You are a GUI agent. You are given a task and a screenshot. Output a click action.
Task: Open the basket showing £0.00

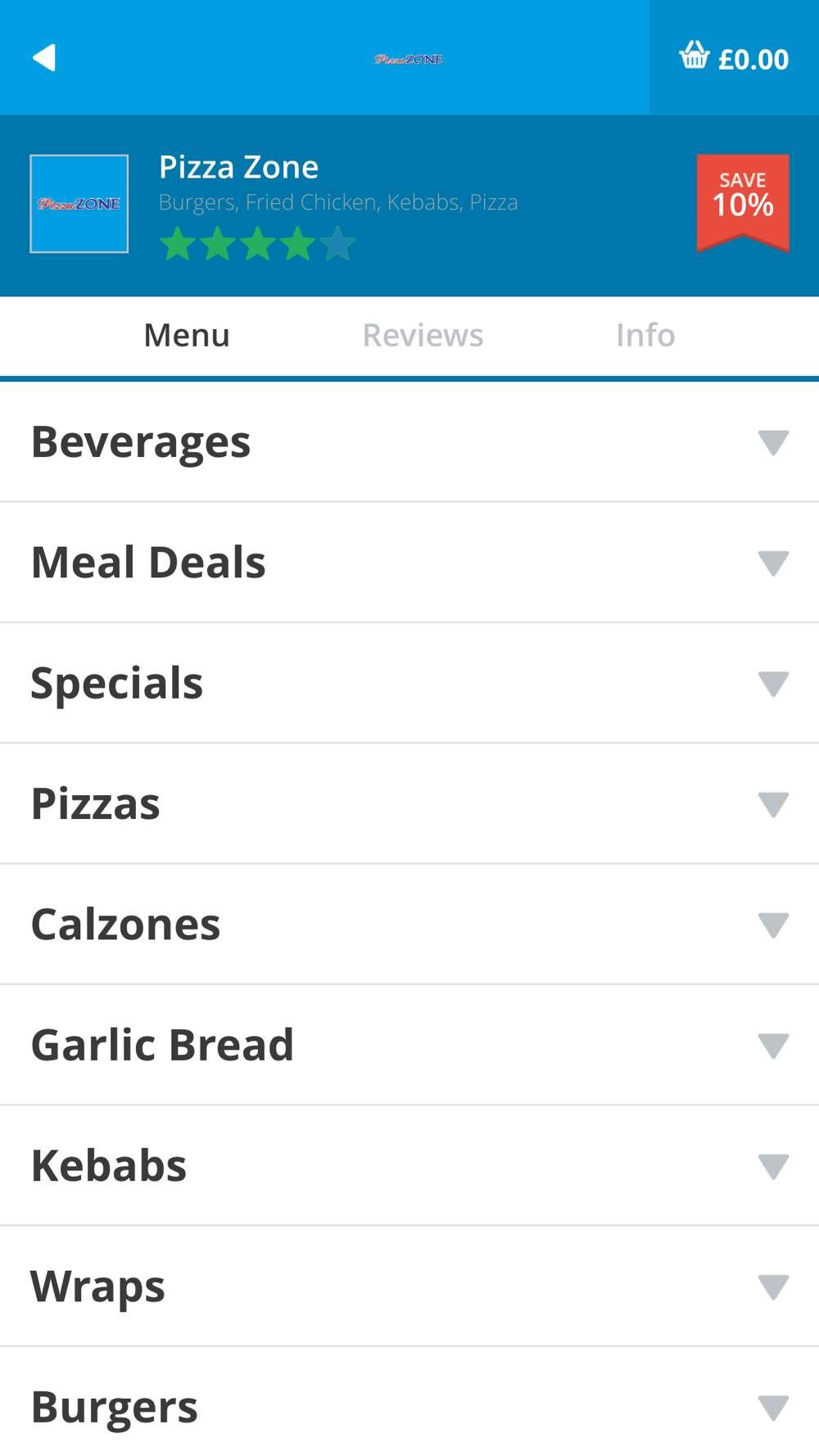pyautogui.click(x=734, y=57)
